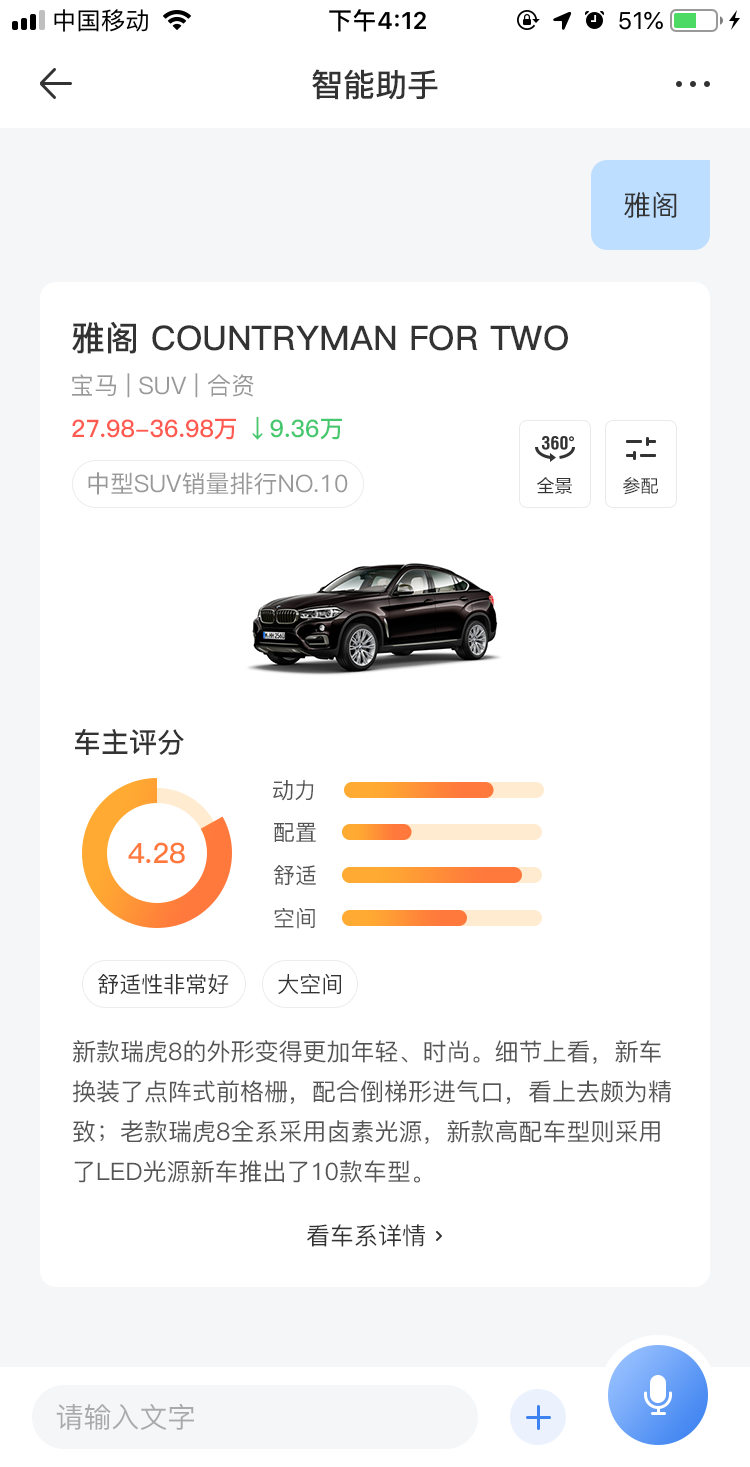Open 看车系详情 link
750x1467 pixels.
point(375,1236)
